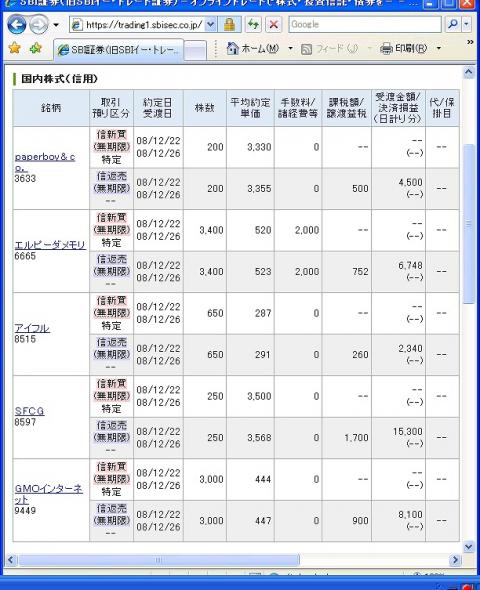The image size is (480, 590).
Task: Open the paperboy&co. stock link
Action: pyautogui.click(x=45, y=162)
